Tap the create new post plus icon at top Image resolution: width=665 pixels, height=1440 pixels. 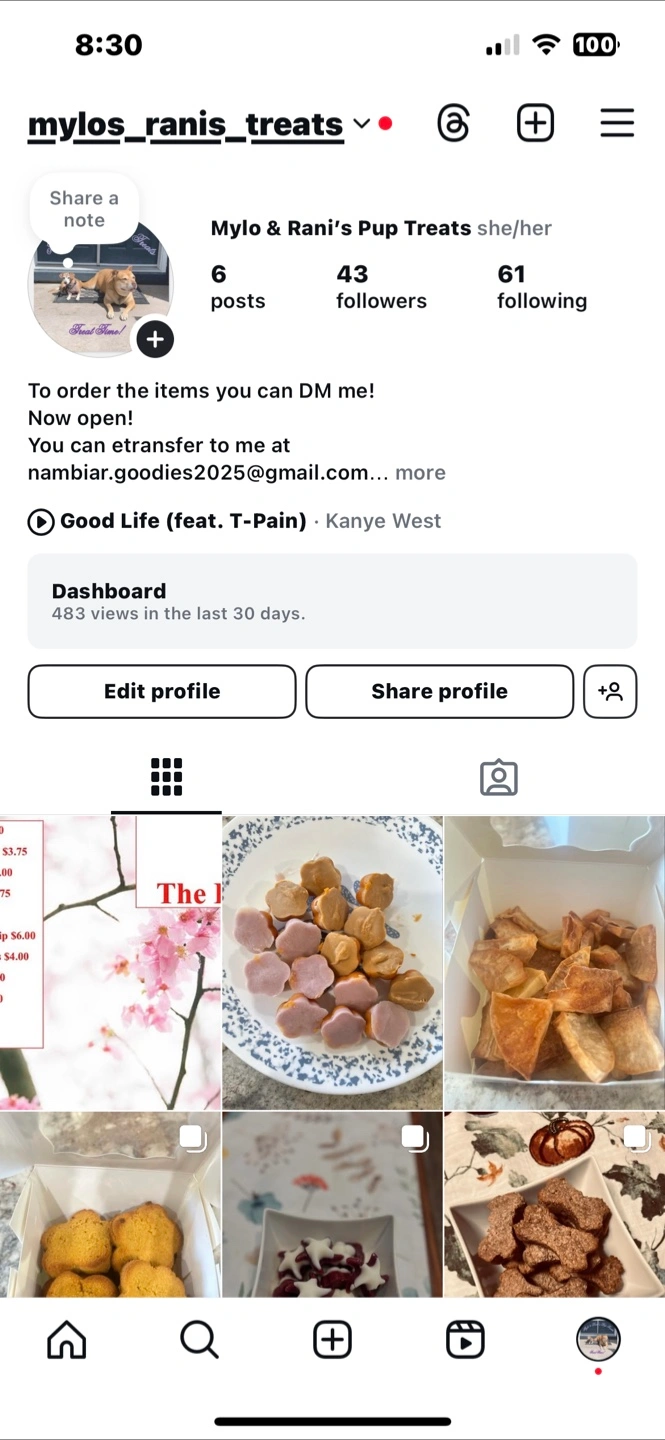535,123
